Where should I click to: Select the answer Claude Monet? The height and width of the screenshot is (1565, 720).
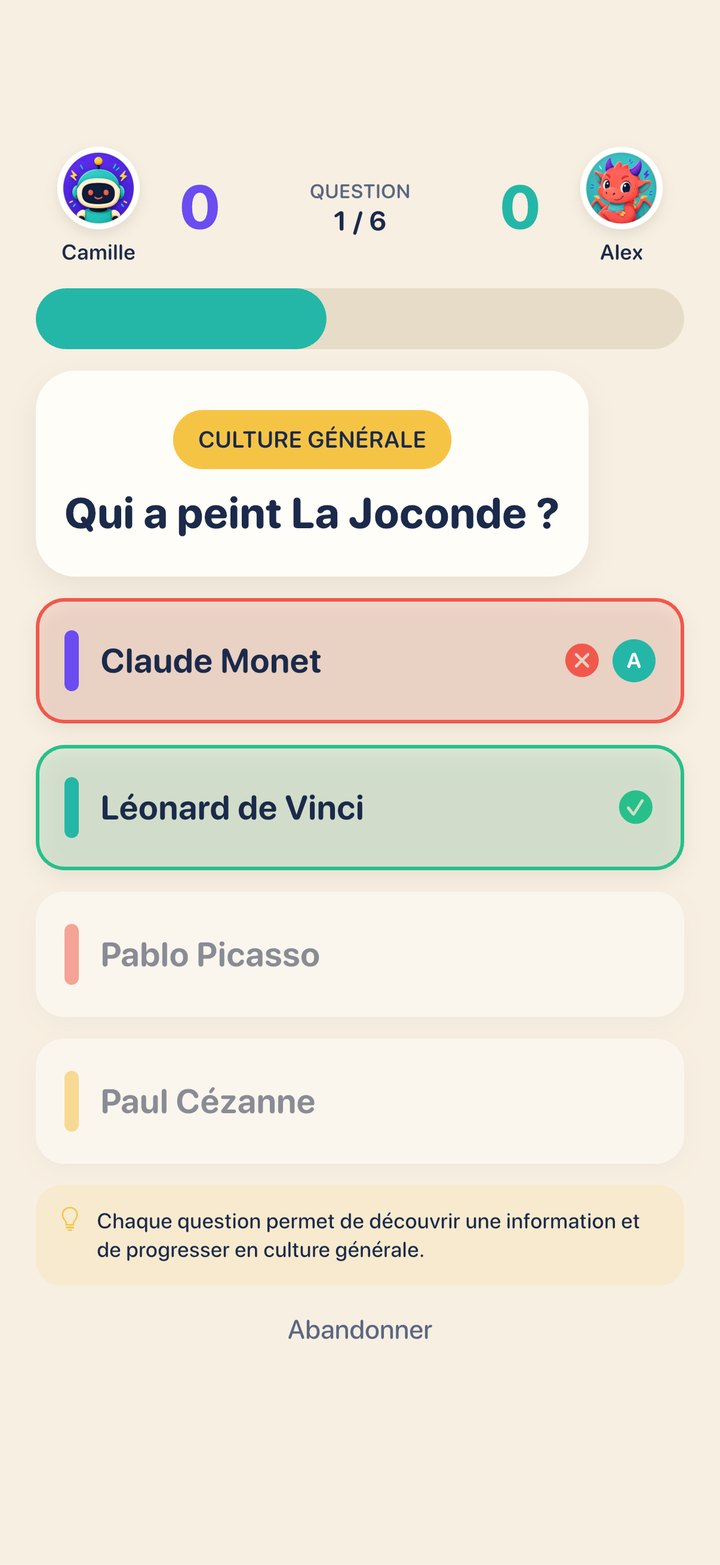tap(360, 661)
